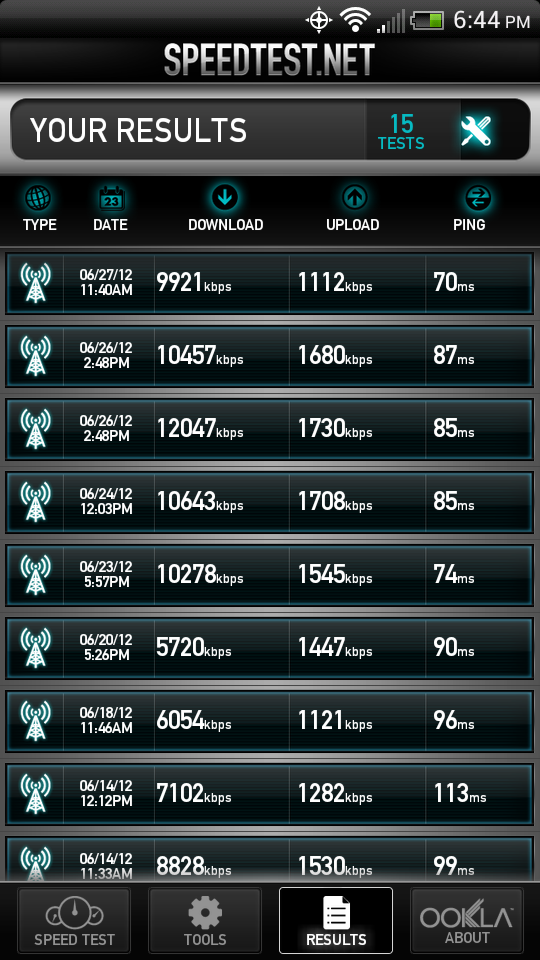Image resolution: width=540 pixels, height=960 pixels.
Task: Switch to the Speed Test tab
Action: tap(74, 921)
